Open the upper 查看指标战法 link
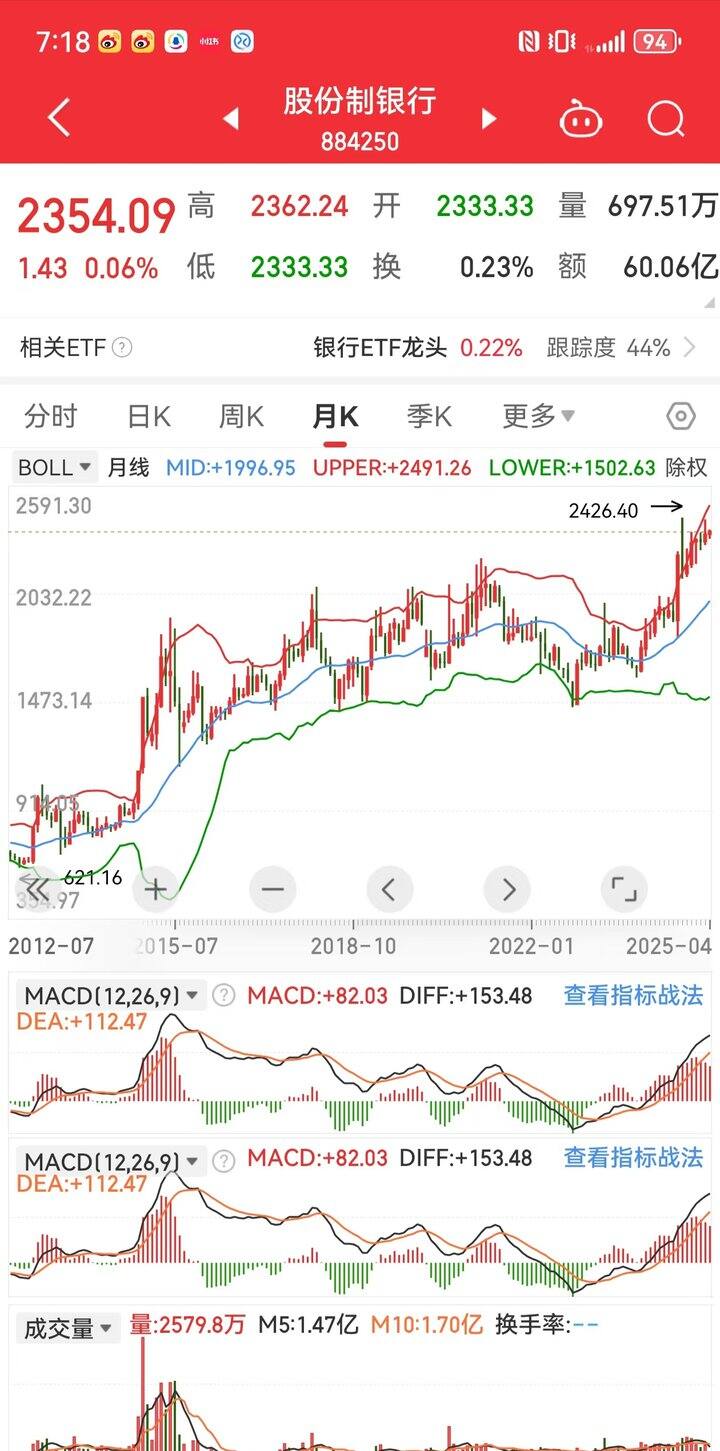Viewport: 720px width, 1451px height. point(633,995)
